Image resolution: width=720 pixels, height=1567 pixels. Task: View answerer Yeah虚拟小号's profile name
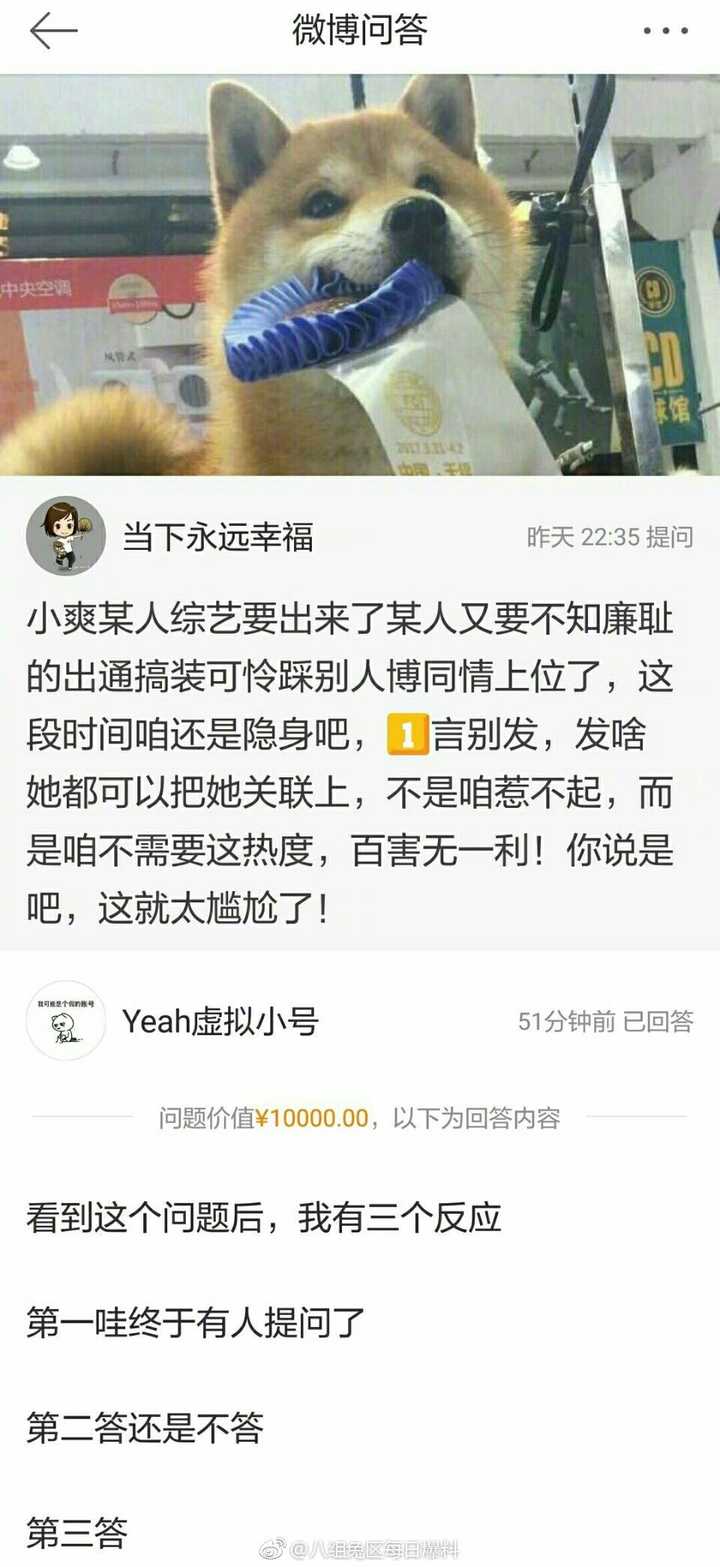[x=220, y=1021]
